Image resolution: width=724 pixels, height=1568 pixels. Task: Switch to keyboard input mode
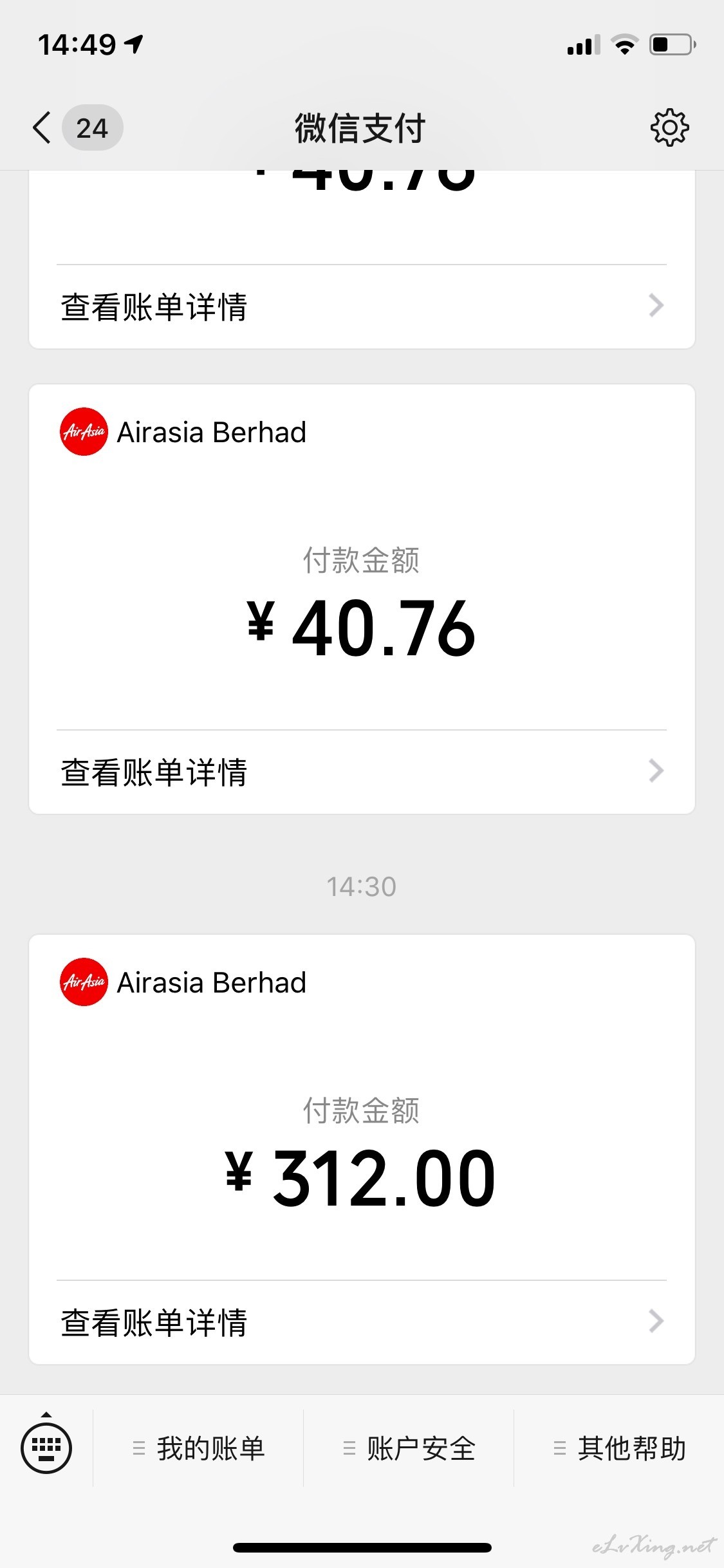tap(46, 1448)
